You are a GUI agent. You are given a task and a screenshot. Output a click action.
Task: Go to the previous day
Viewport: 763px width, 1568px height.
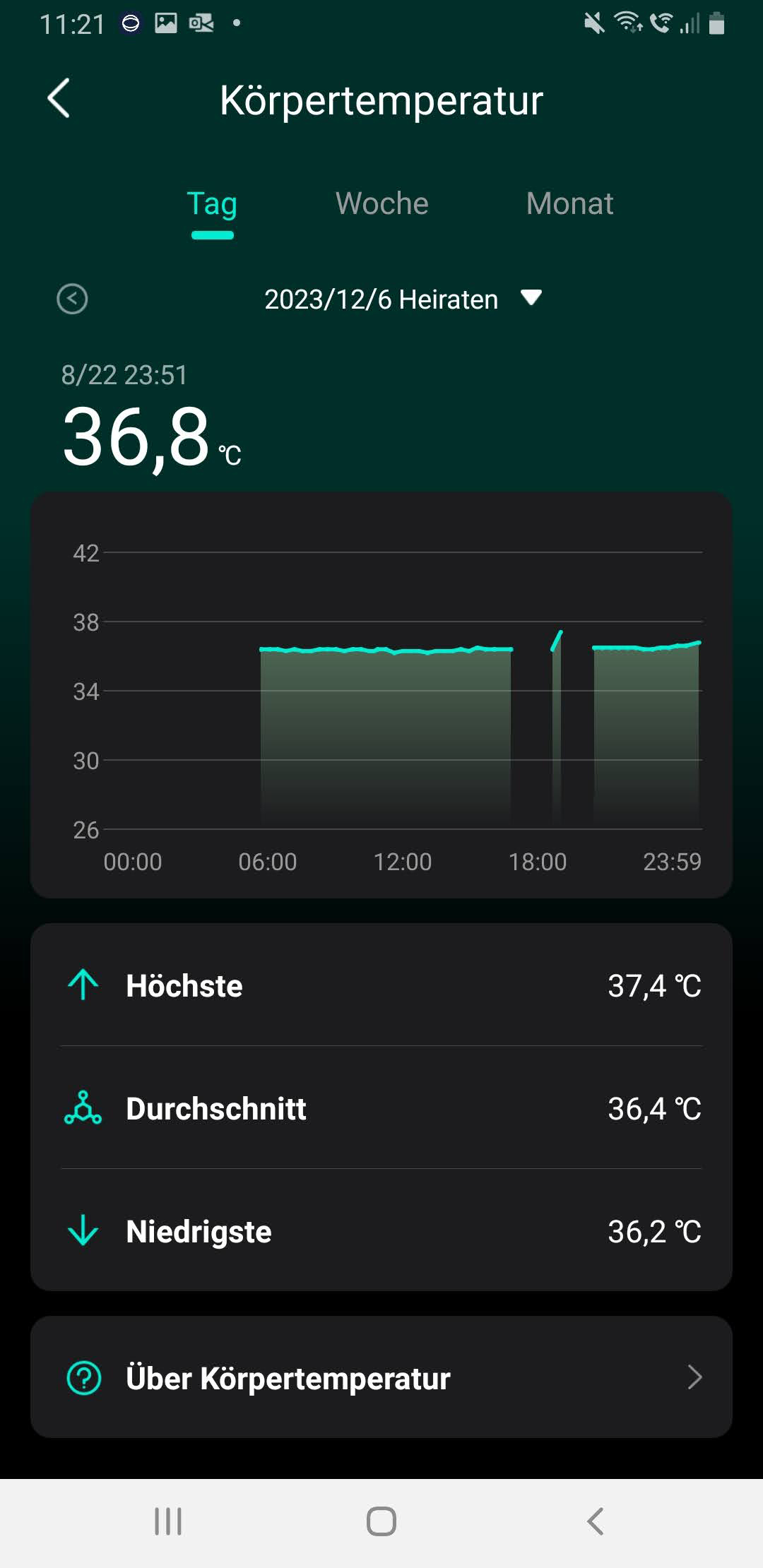(x=72, y=299)
